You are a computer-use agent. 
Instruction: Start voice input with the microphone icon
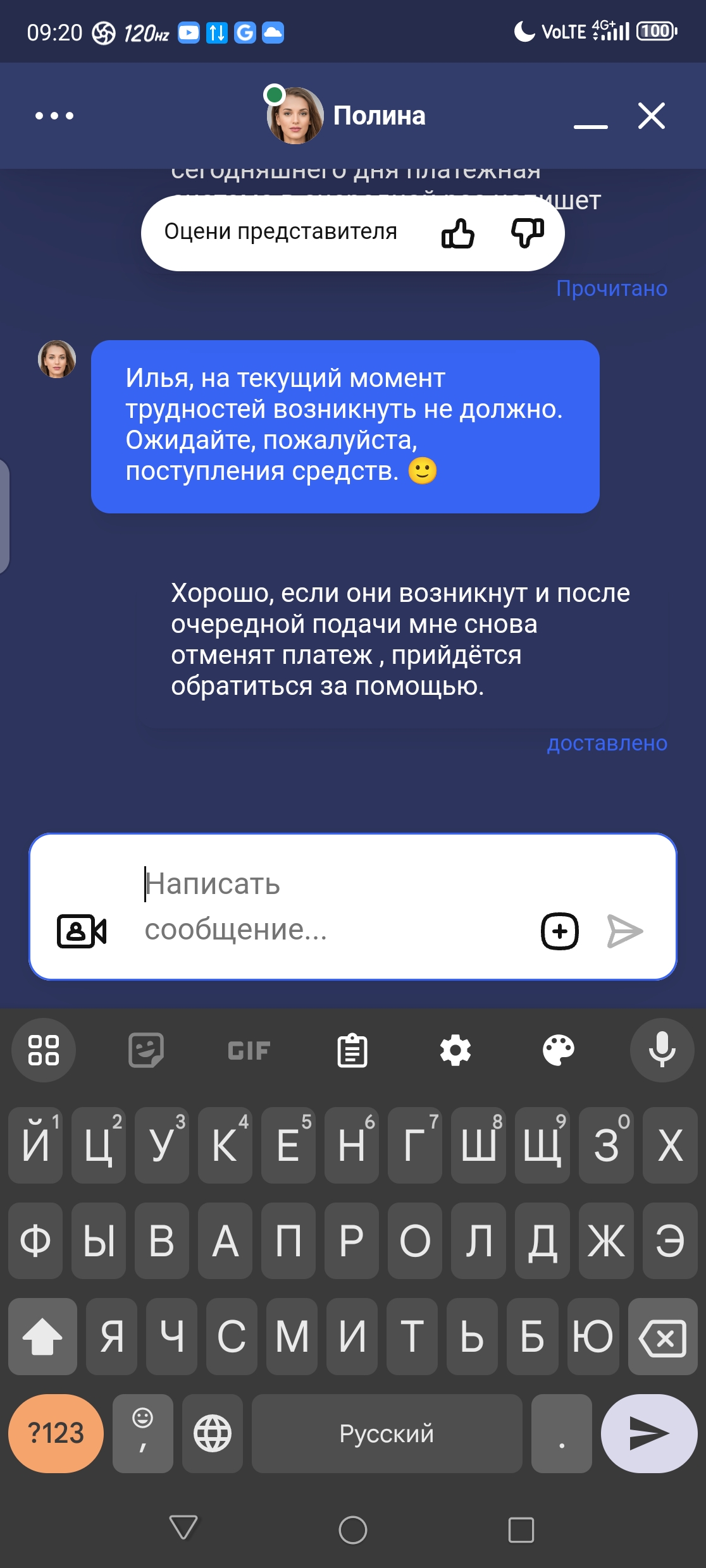(662, 1050)
